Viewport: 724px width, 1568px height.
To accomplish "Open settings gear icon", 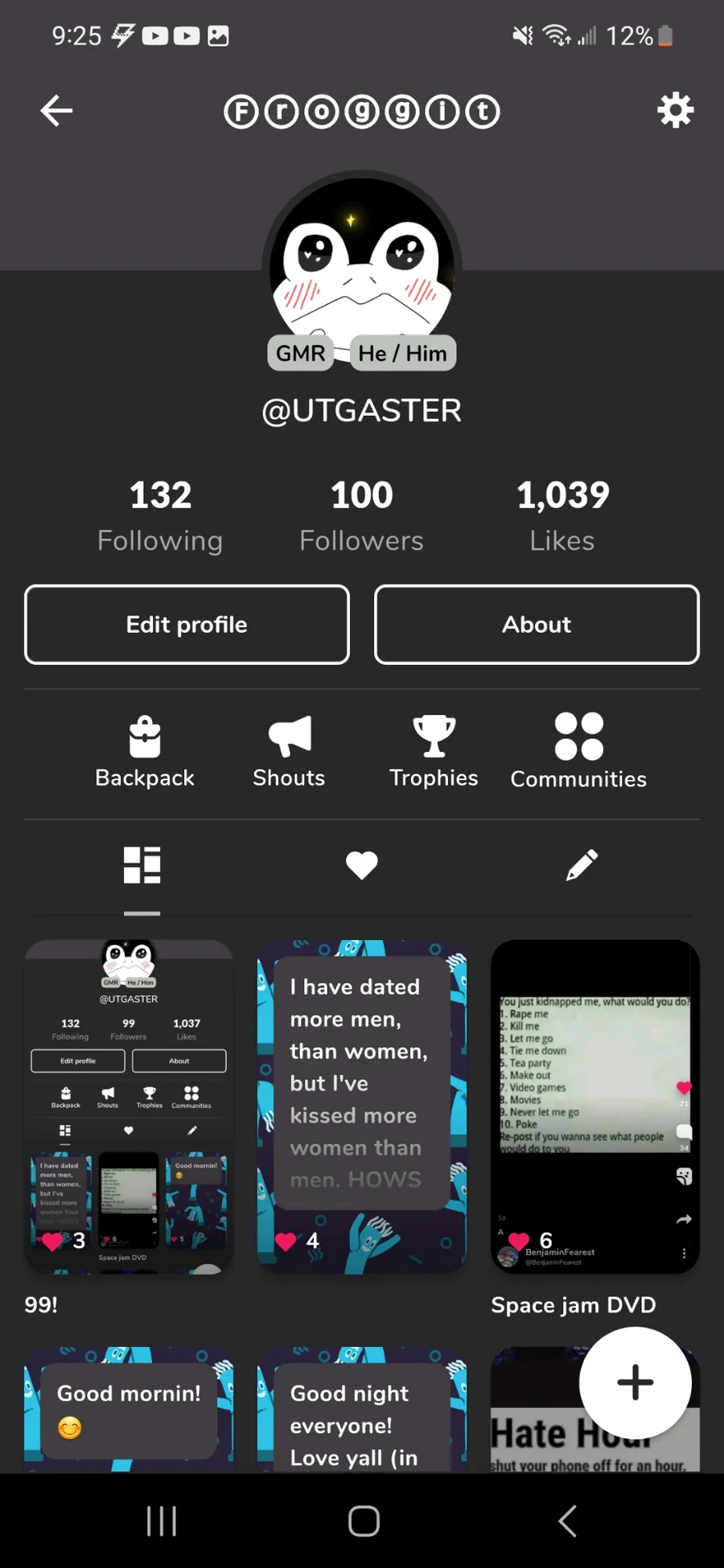I will [x=675, y=110].
